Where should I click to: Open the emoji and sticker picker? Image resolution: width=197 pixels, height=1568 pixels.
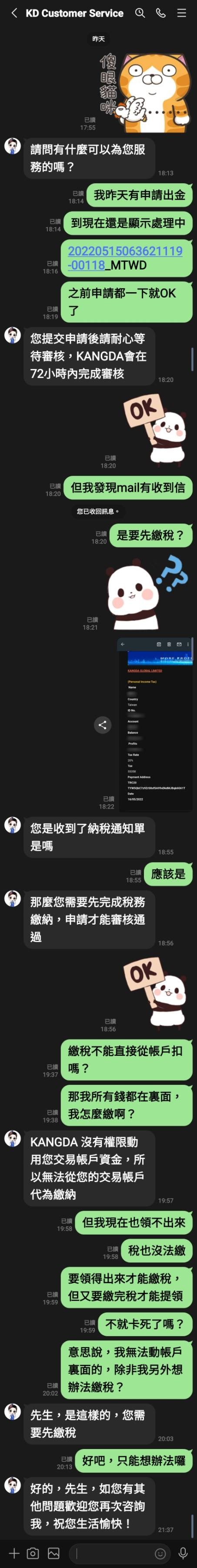[160, 1553]
